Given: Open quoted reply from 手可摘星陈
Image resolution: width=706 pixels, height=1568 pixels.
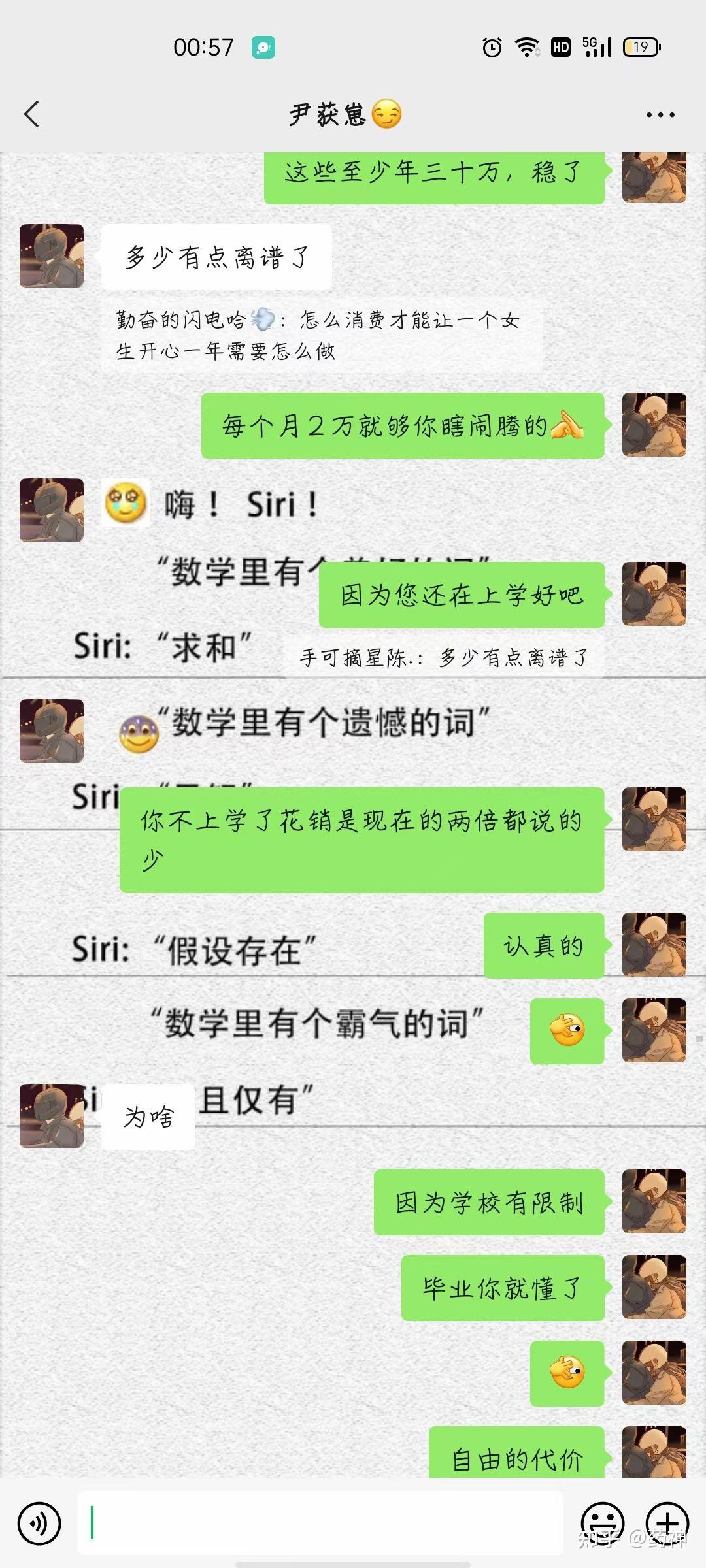Looking at the screenshot, I should (445, 657).
